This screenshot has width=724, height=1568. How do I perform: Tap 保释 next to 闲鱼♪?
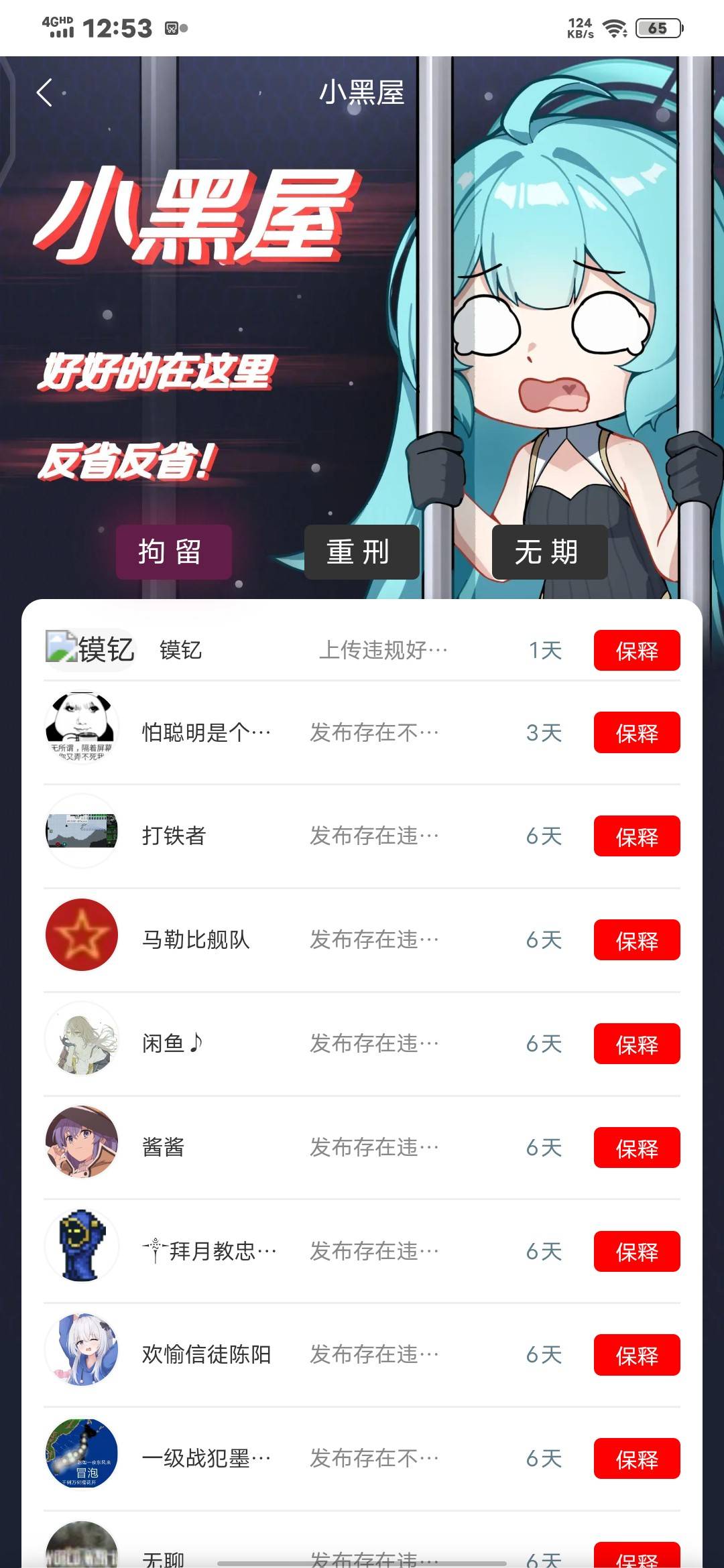click(636, 1043)
